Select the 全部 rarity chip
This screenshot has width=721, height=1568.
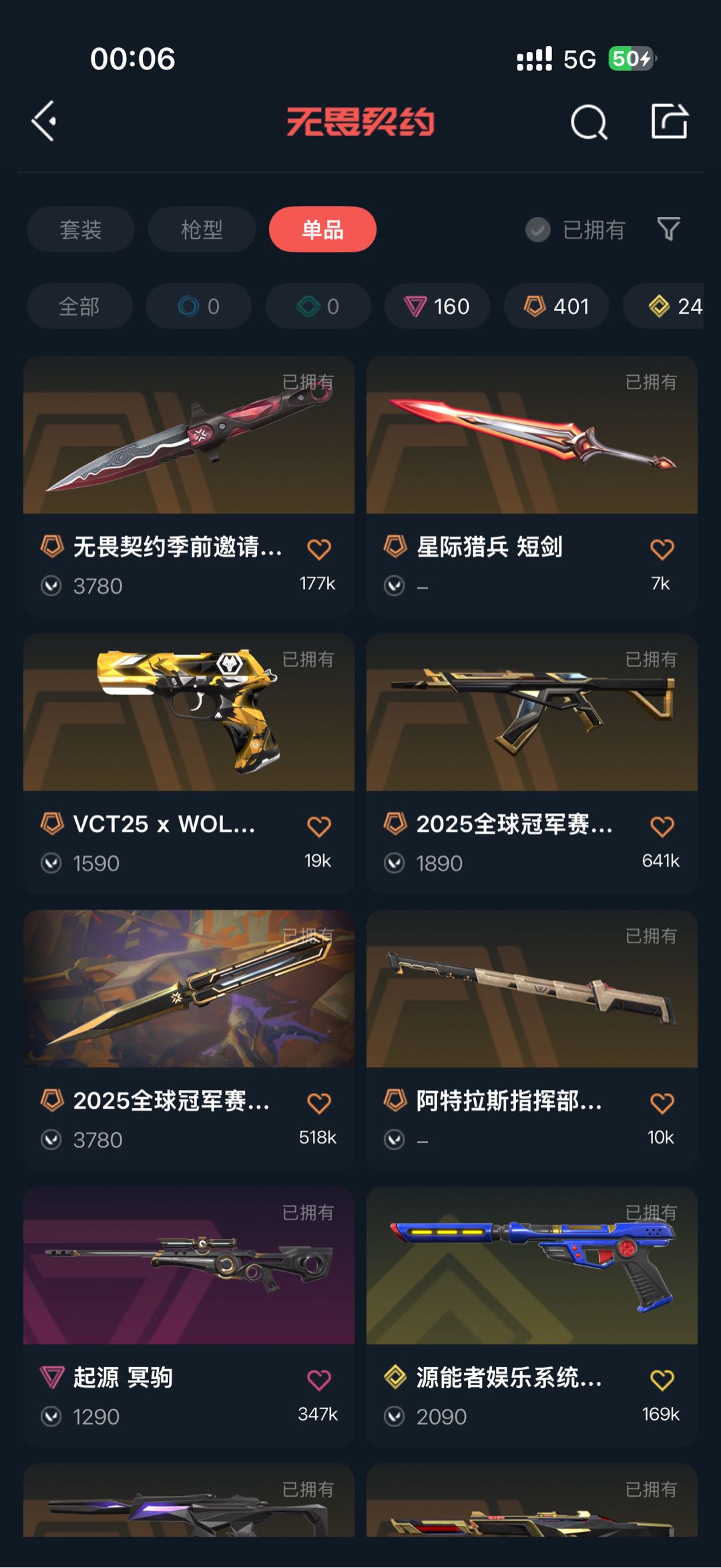[x=79, y=306]
